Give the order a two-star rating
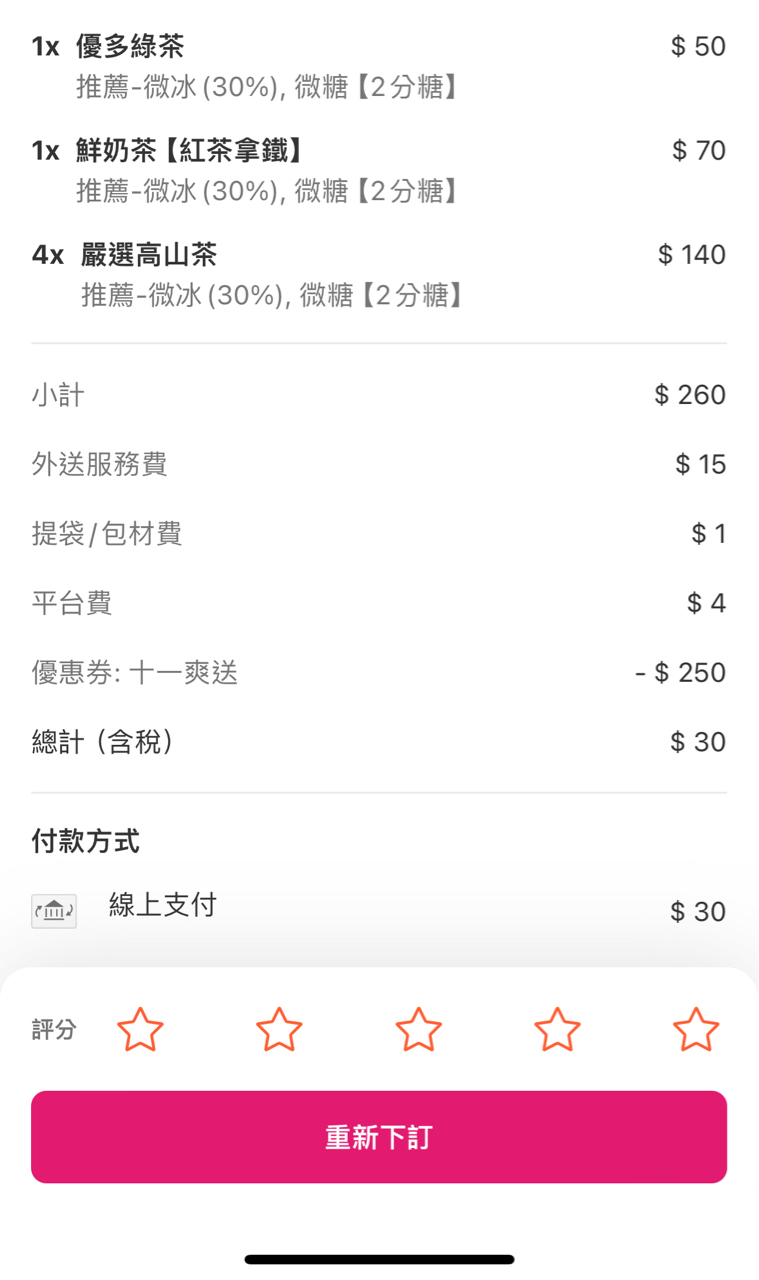This screenshot has width=759, height=1280. pos(279,1030)
